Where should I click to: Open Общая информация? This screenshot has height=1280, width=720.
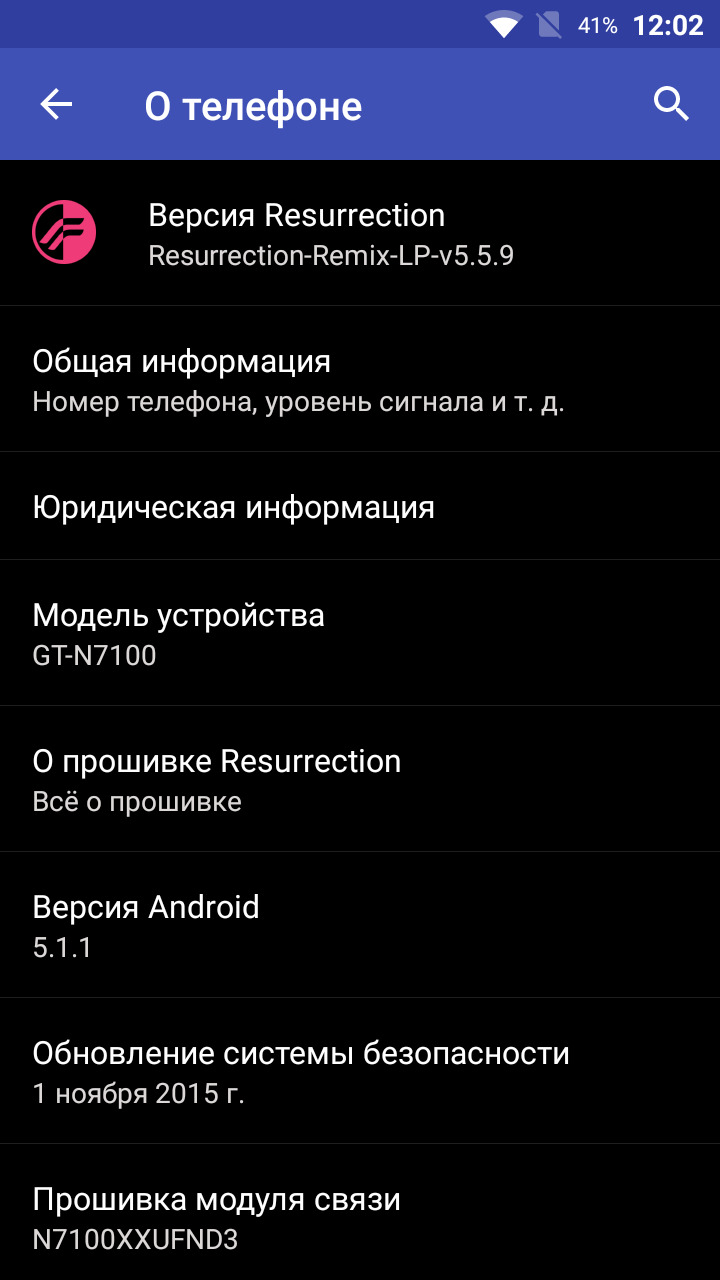[360, 379]
